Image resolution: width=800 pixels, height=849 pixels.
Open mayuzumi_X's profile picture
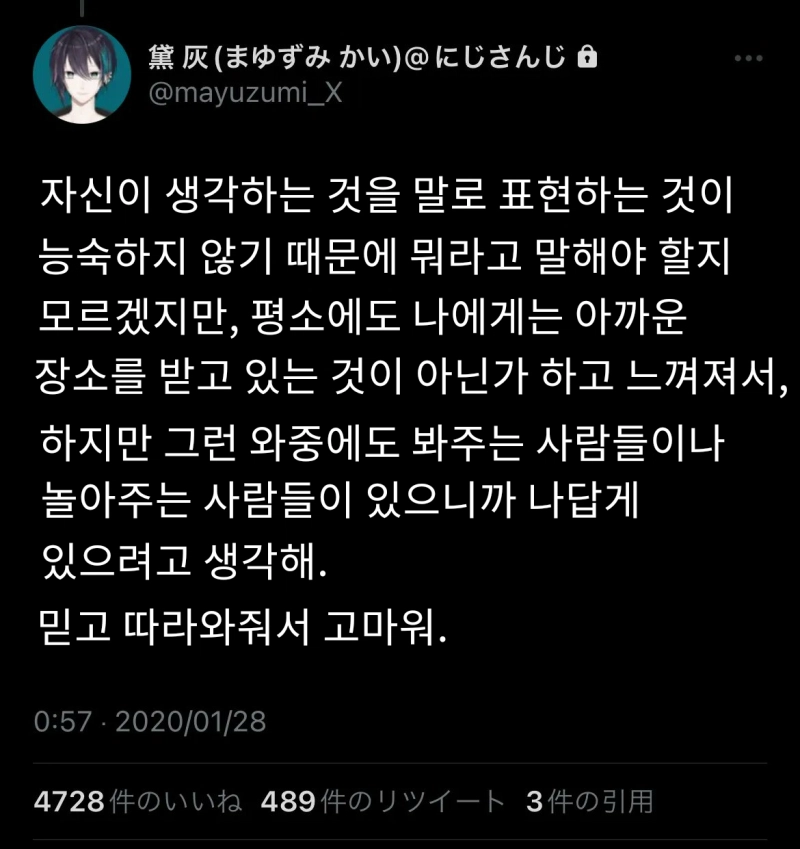click(x=82, y=74)
